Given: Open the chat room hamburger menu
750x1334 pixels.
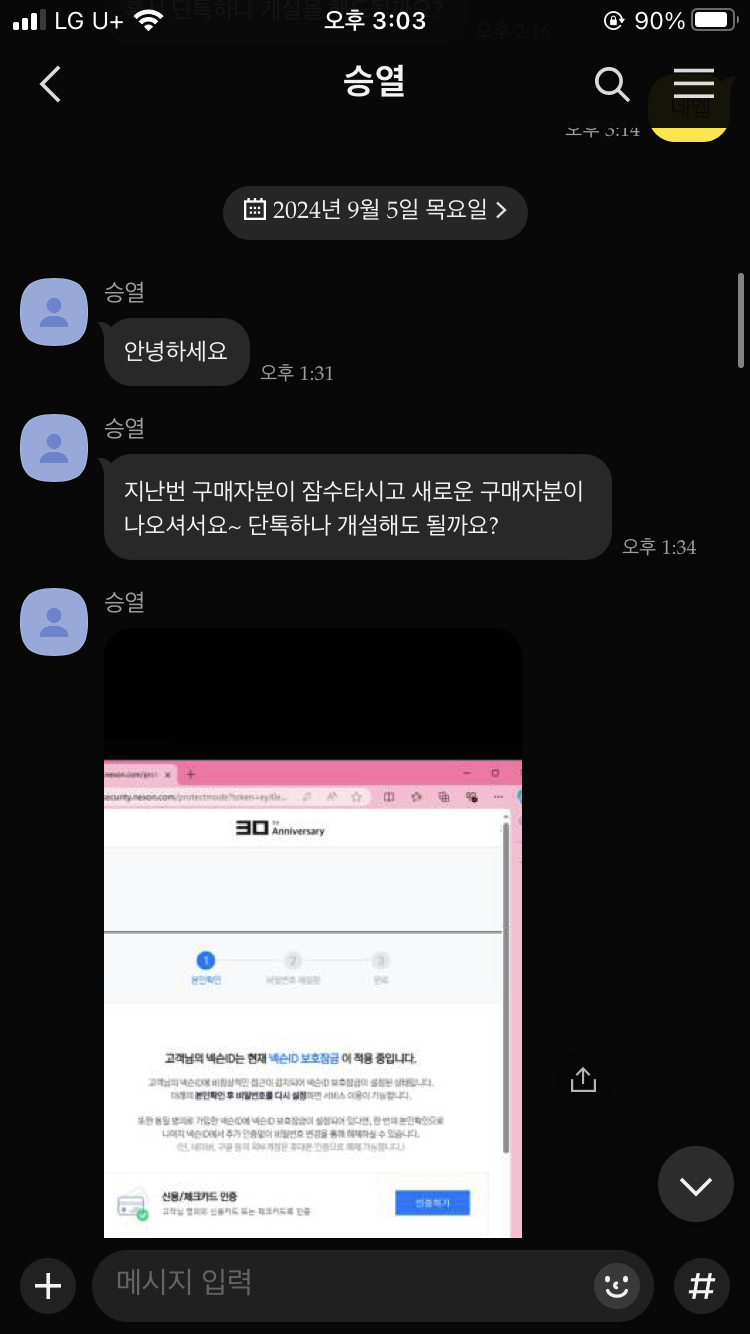Looking at the screenshot, I should coord(693,85).
